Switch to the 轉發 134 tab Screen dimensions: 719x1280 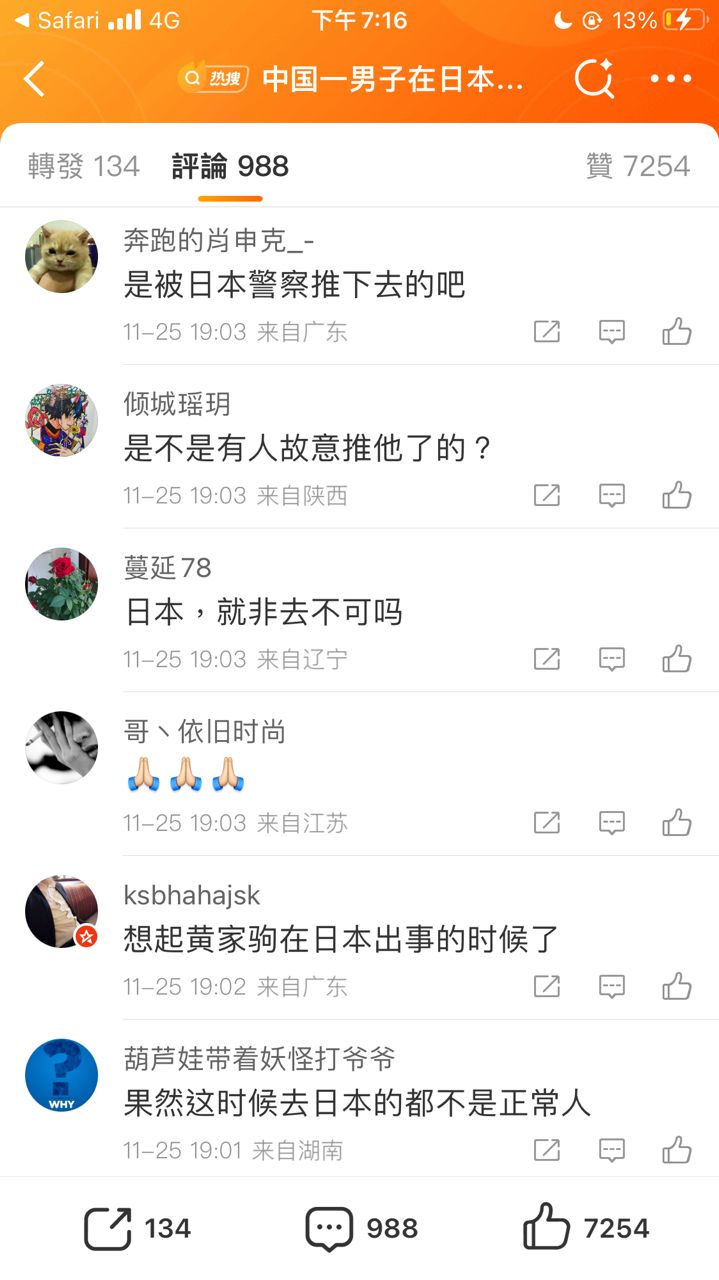tap(83, 166)
